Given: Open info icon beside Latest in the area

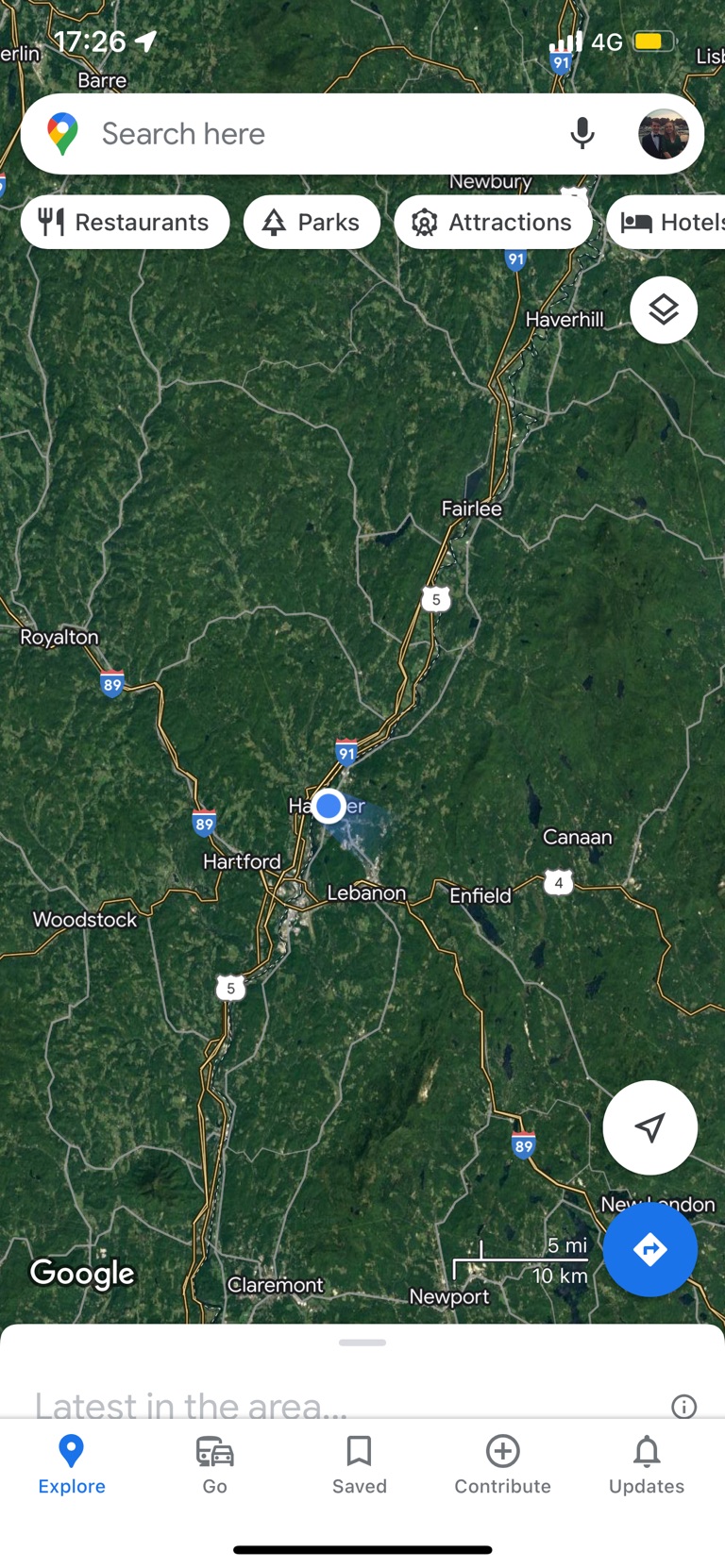Looking at the screenshot, I should 683,1407.
